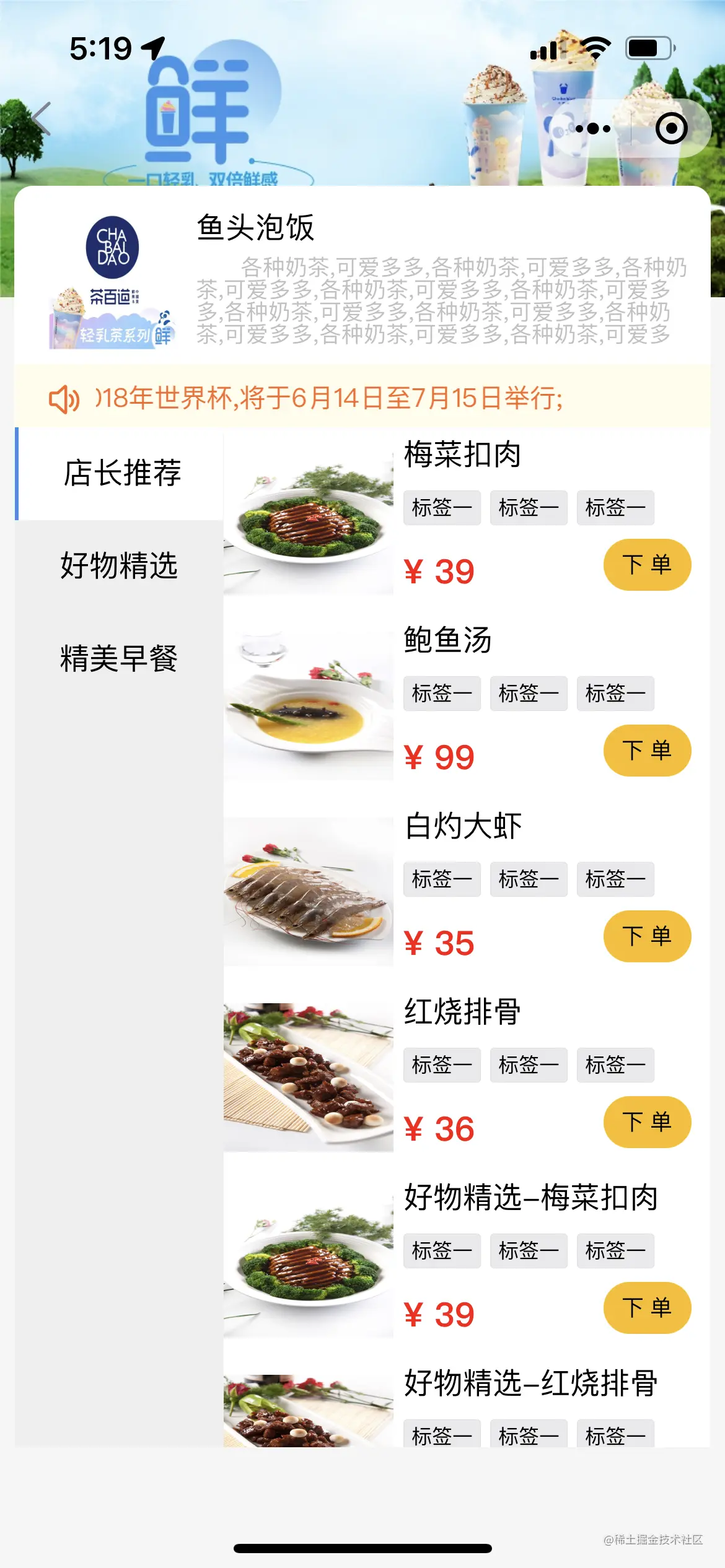View the 白灼大虾 dish photo
The width and height of the screenshot is (725, 1568).
309,892
